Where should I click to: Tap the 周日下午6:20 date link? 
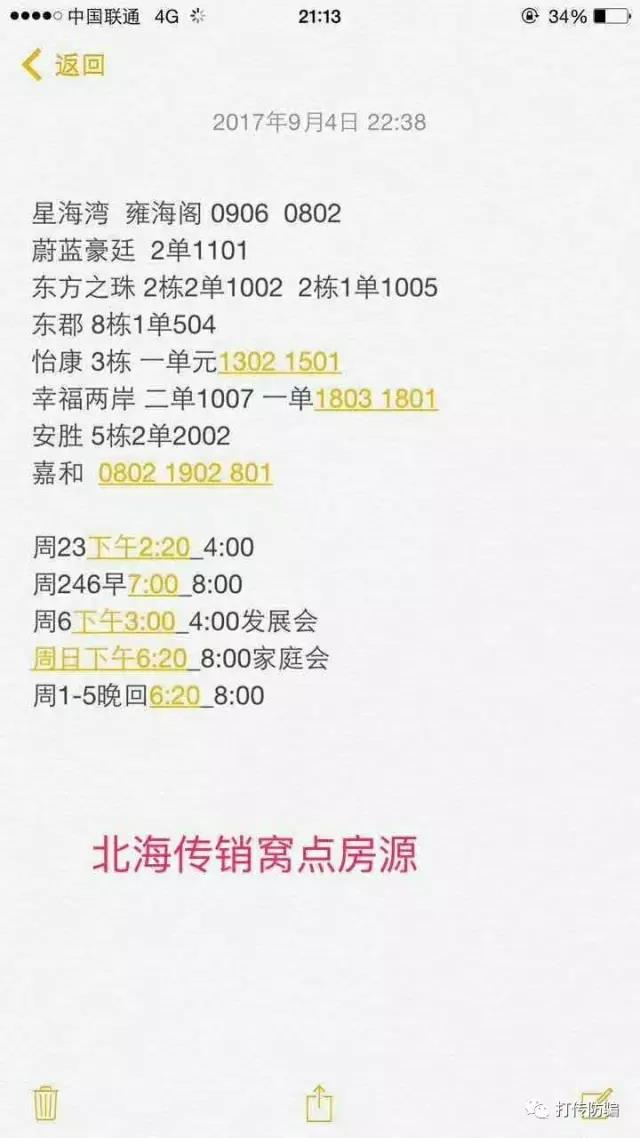point(110,659)
